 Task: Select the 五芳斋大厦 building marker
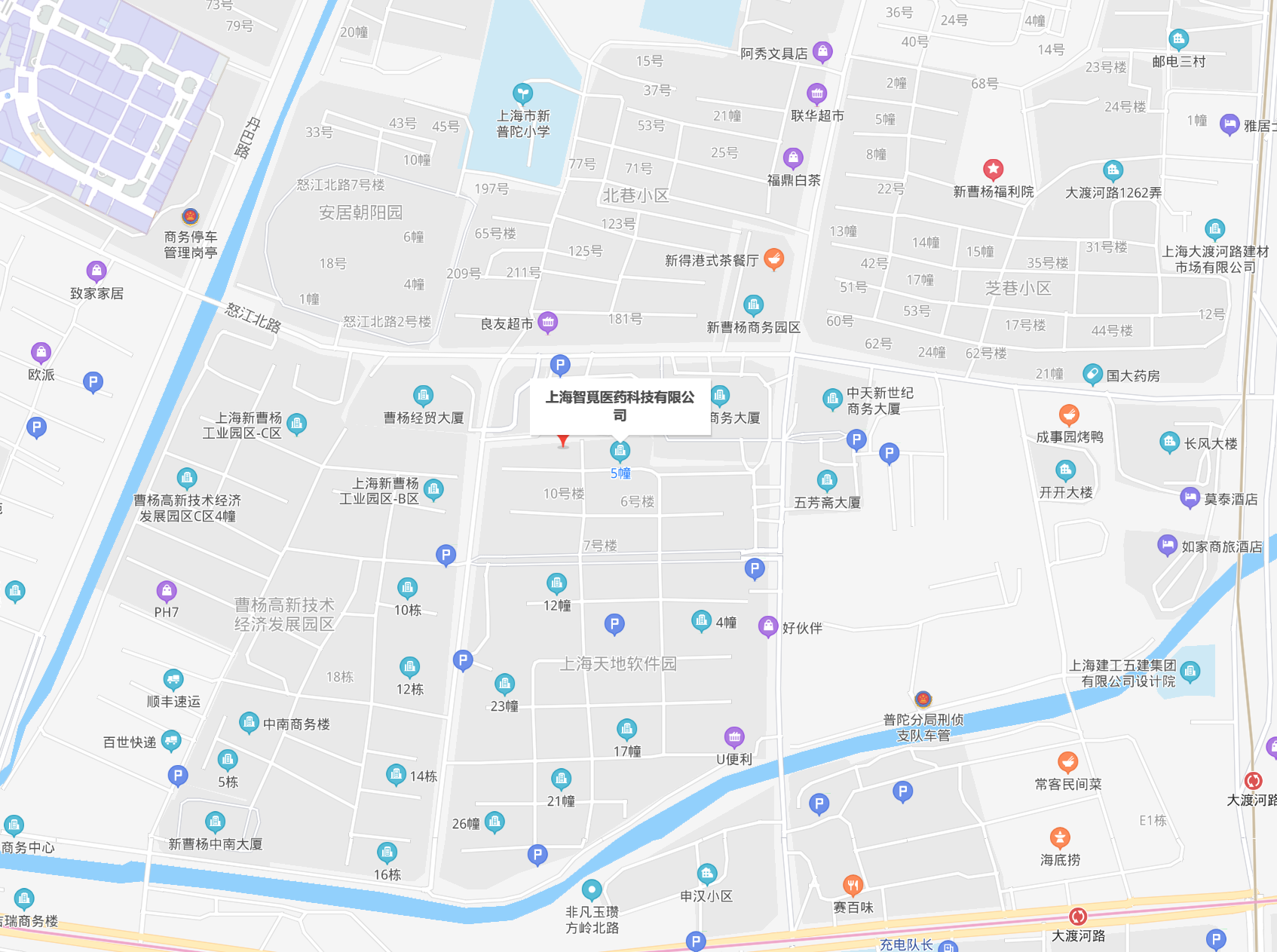(827, 480)
